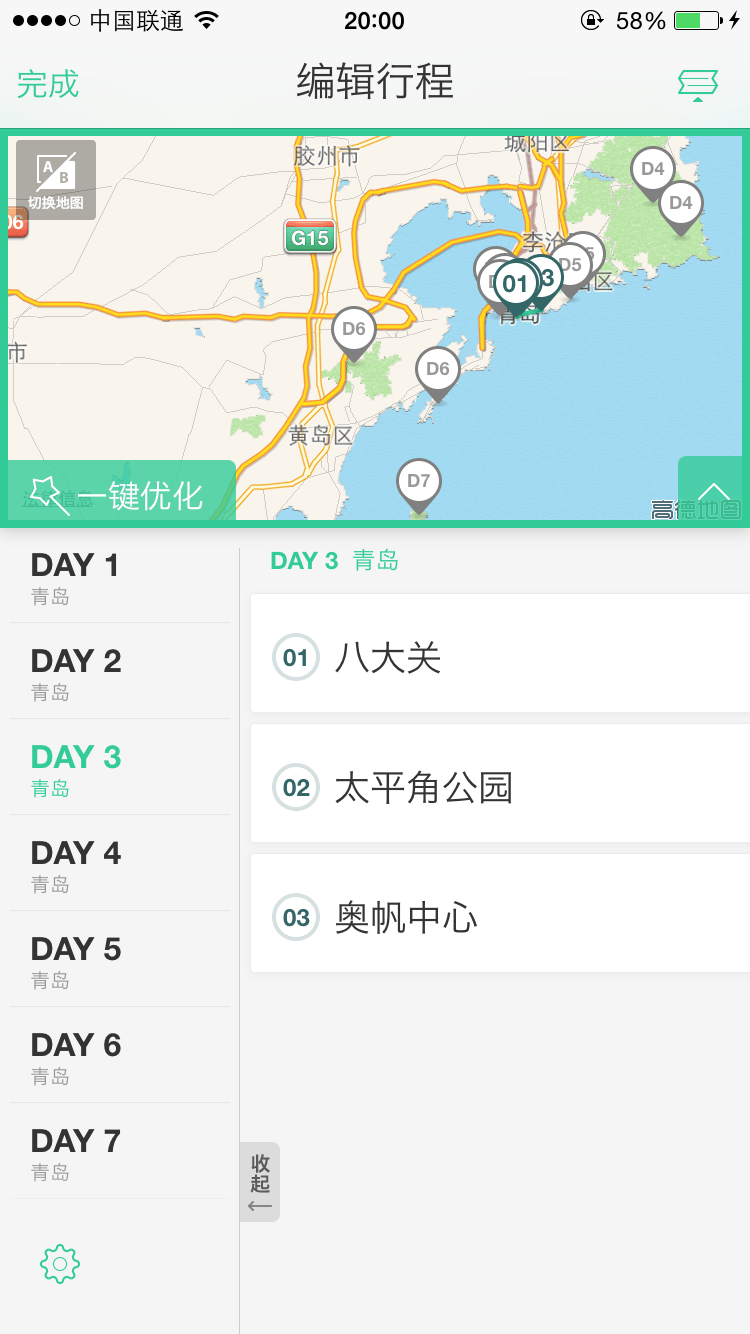Open the signpost icon in the header
750x1334 pixels.
[697, 85]
